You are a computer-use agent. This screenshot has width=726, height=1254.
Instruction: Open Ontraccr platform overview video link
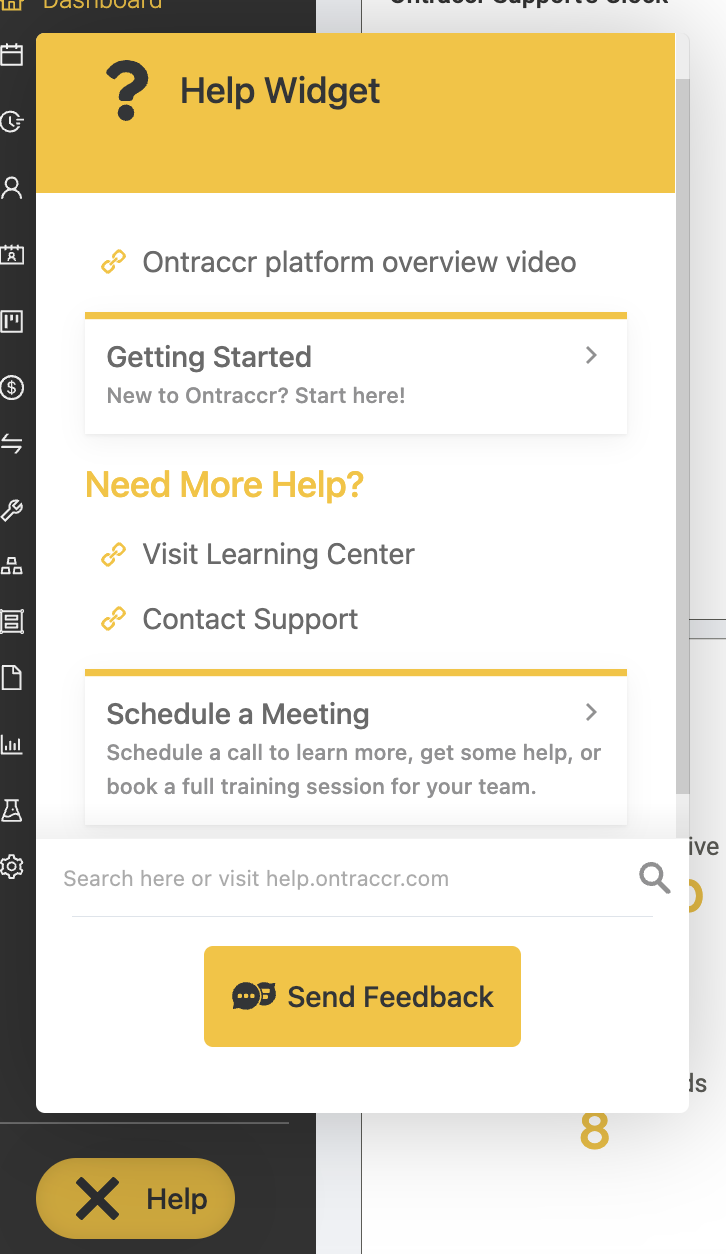339,263
